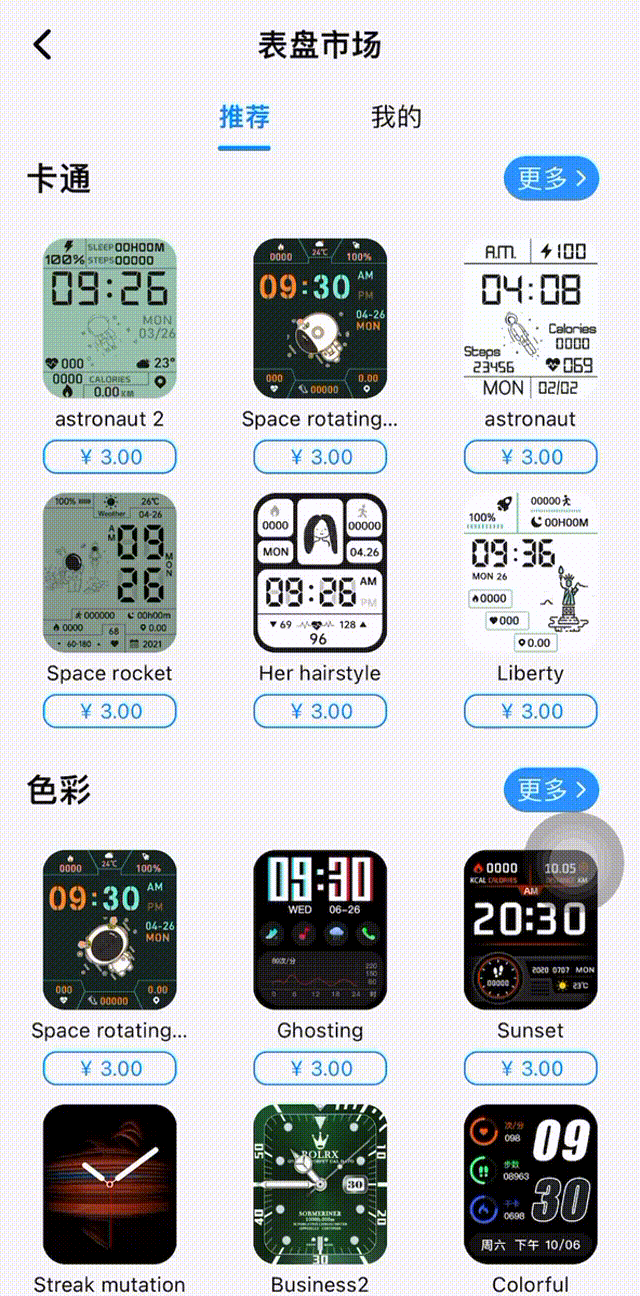
Task: Buy Ghosting for ¥3.00
Action: click(x=320, y=1068)
